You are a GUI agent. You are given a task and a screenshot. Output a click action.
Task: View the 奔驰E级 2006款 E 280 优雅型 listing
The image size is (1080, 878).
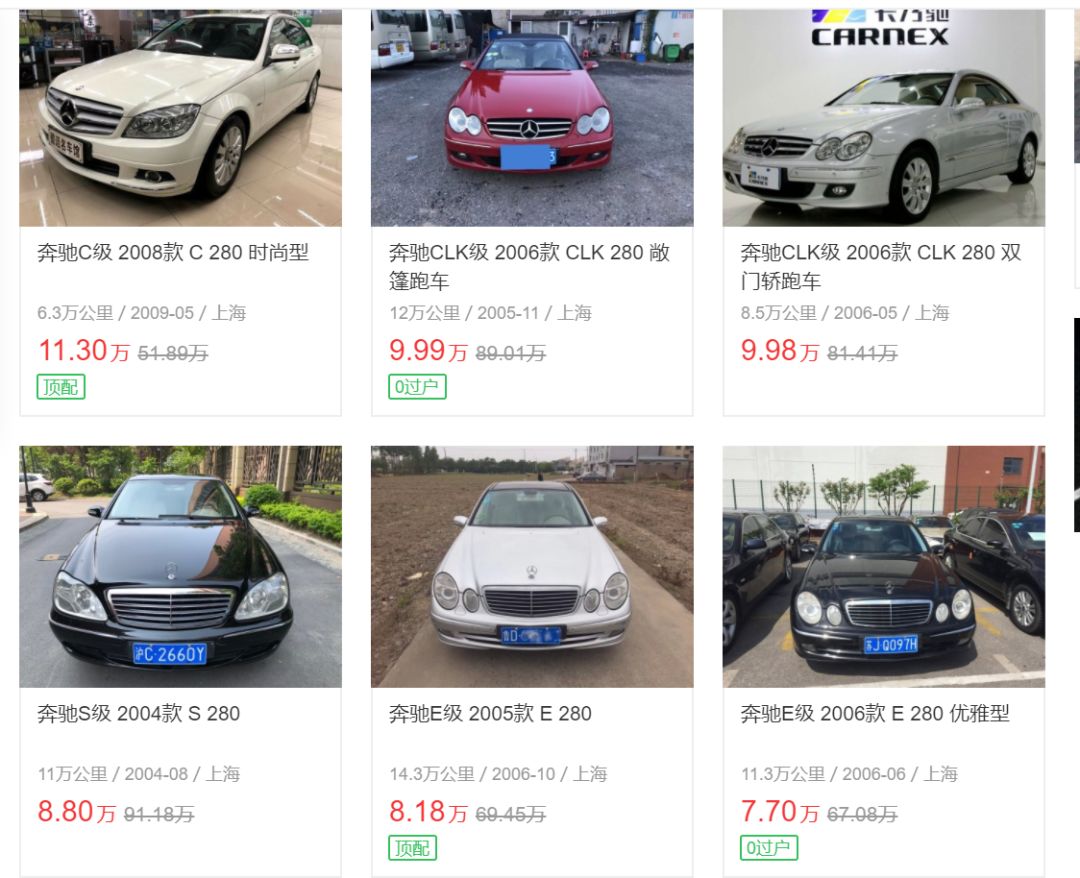coord(874,714)
